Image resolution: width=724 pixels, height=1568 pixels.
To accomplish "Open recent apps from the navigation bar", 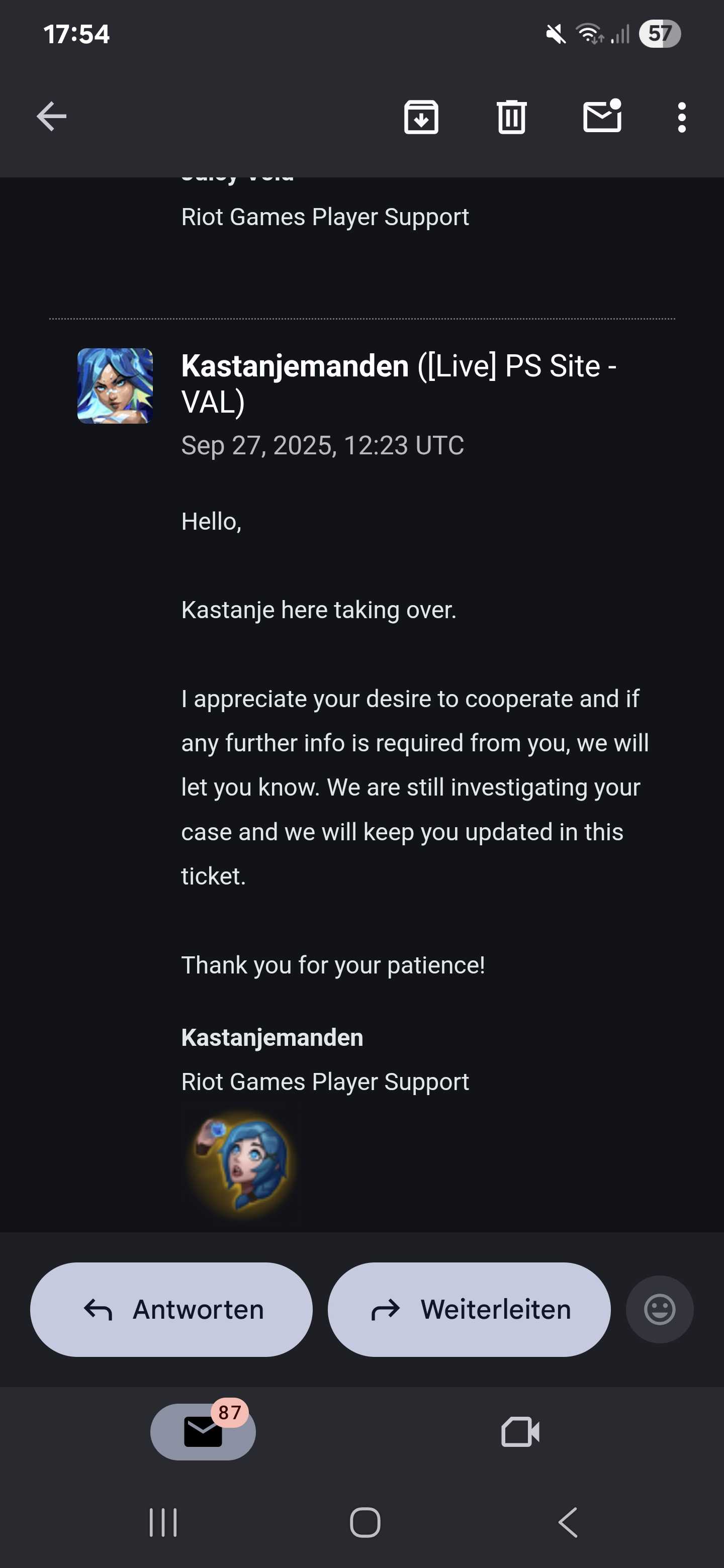I will (163, 1523).
